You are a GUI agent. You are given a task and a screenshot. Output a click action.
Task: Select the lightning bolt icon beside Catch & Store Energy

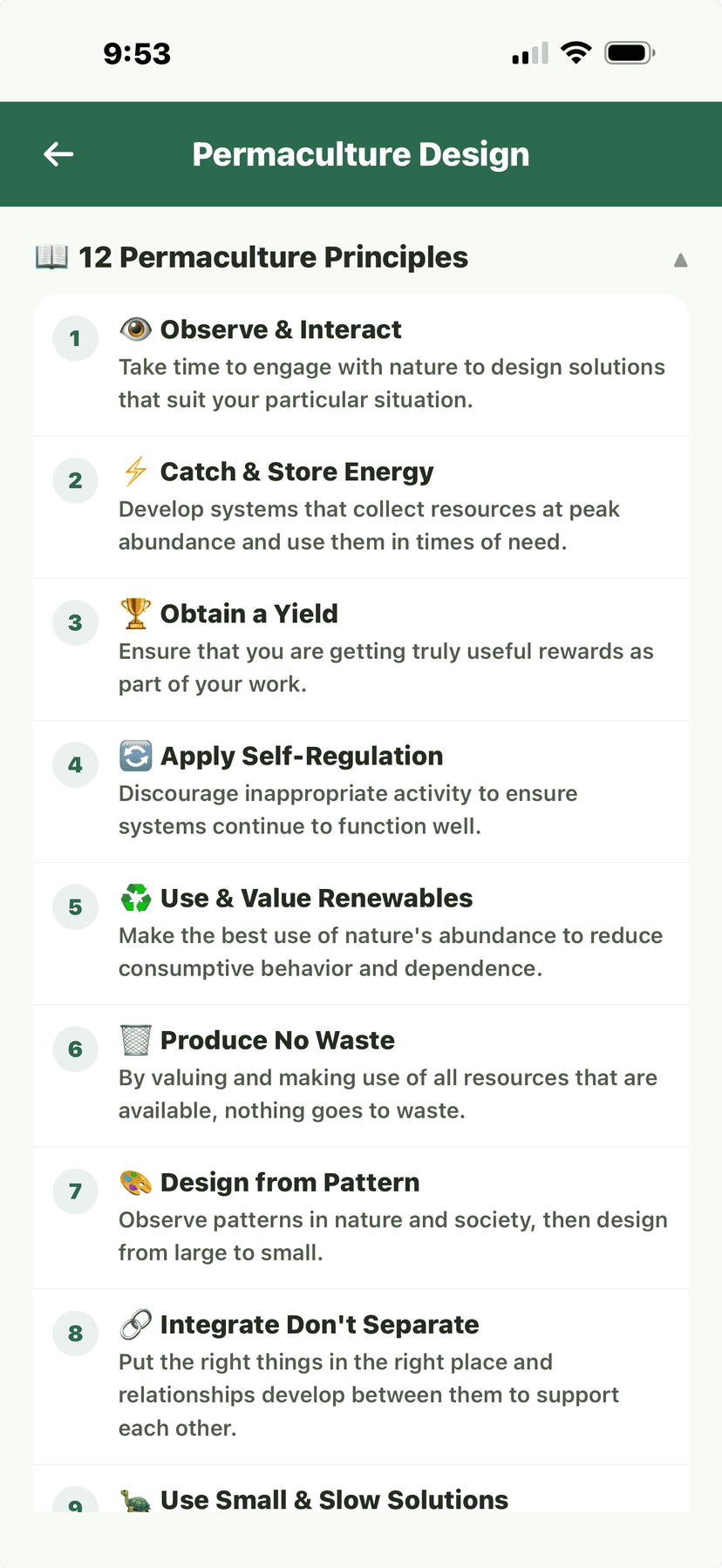tap(134, 472)
